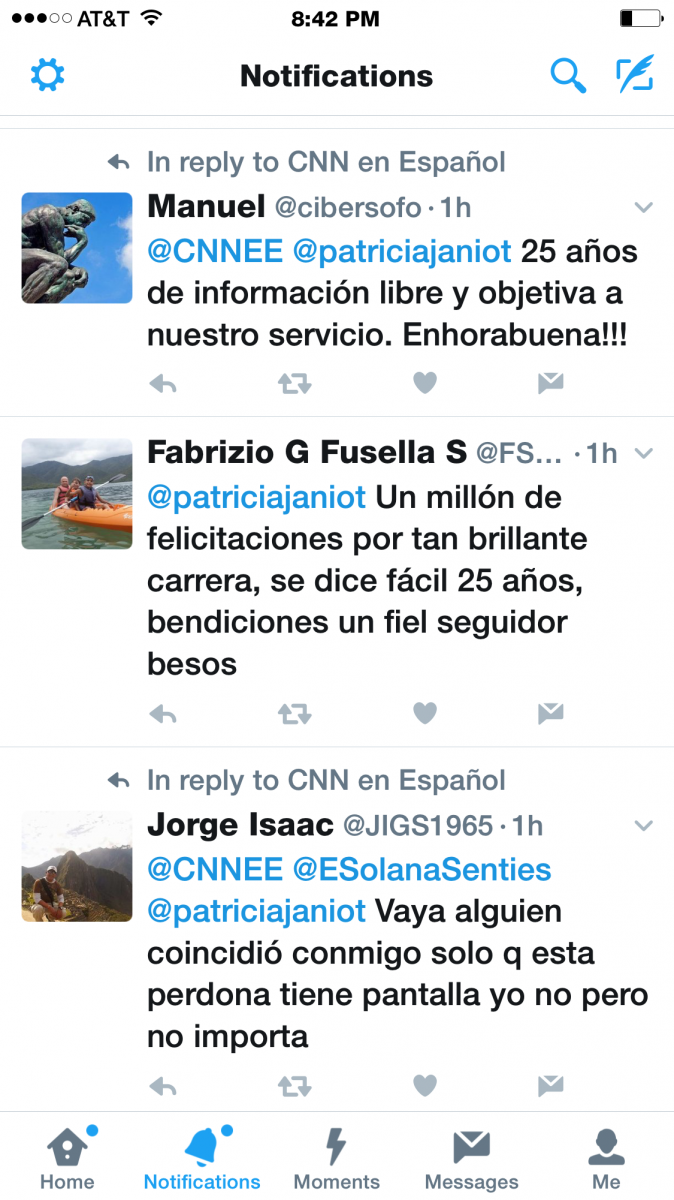674x1200 pixels.
Task: Switch to the Home tab
Action: 67,1158
